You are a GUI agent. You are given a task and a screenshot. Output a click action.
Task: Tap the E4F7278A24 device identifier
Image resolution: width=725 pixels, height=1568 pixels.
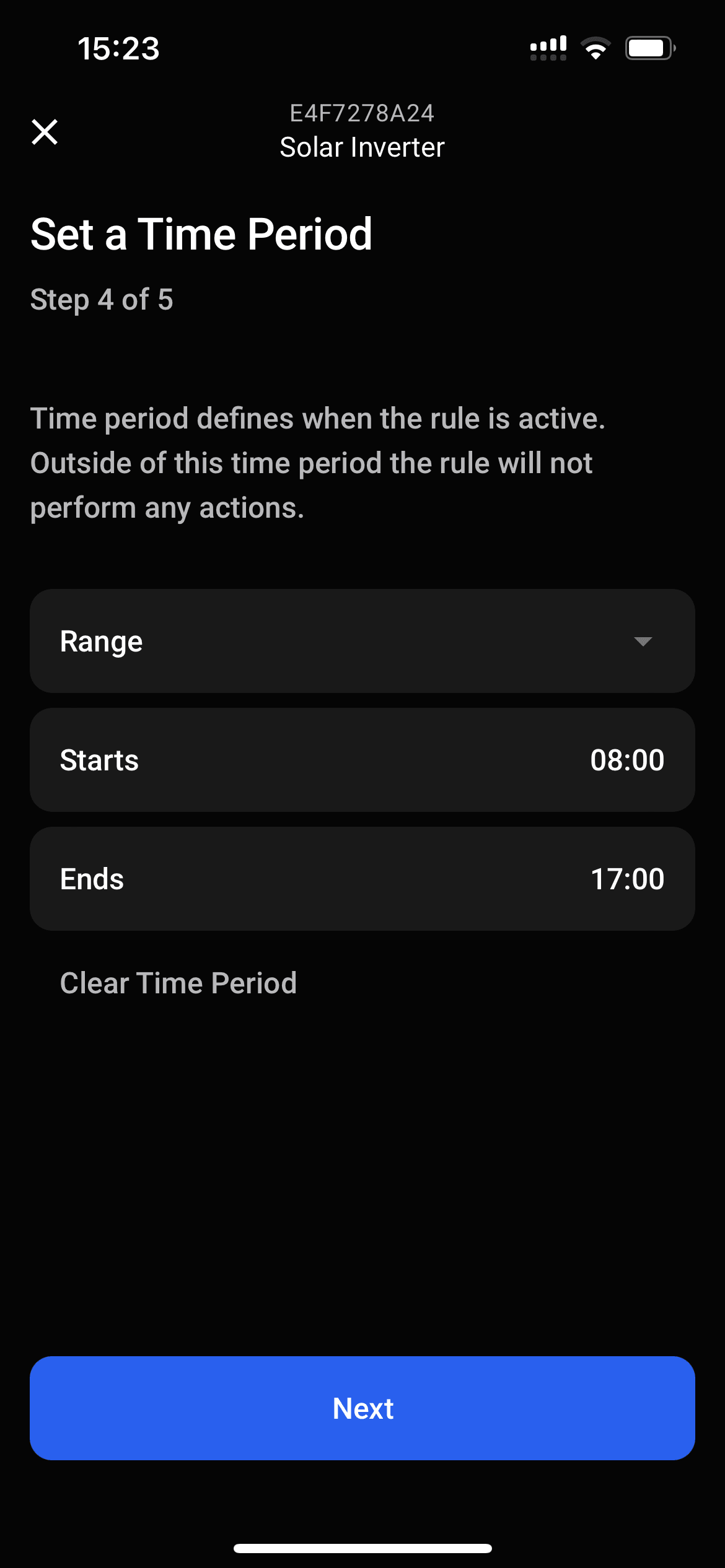coord(362,112)
